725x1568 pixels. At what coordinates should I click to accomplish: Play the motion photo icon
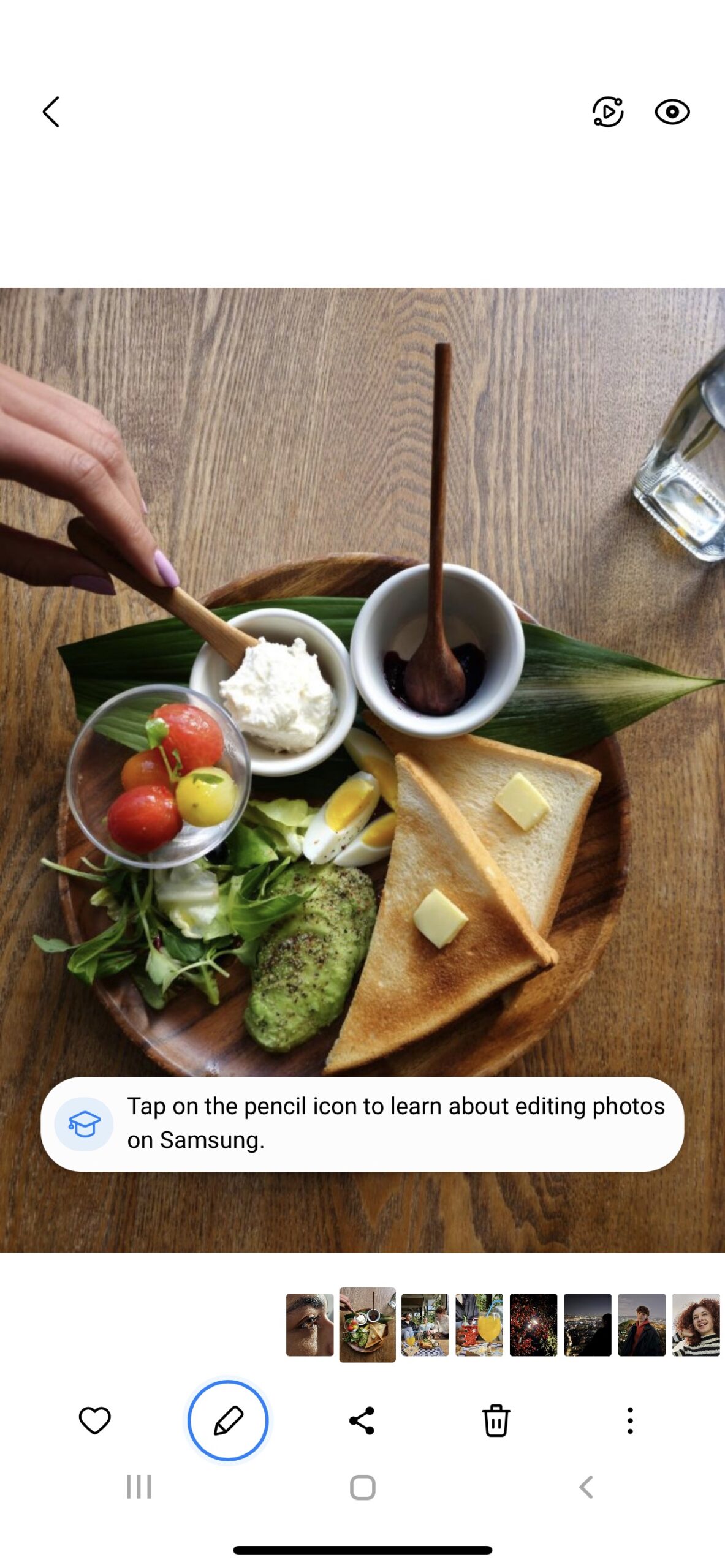607,111
